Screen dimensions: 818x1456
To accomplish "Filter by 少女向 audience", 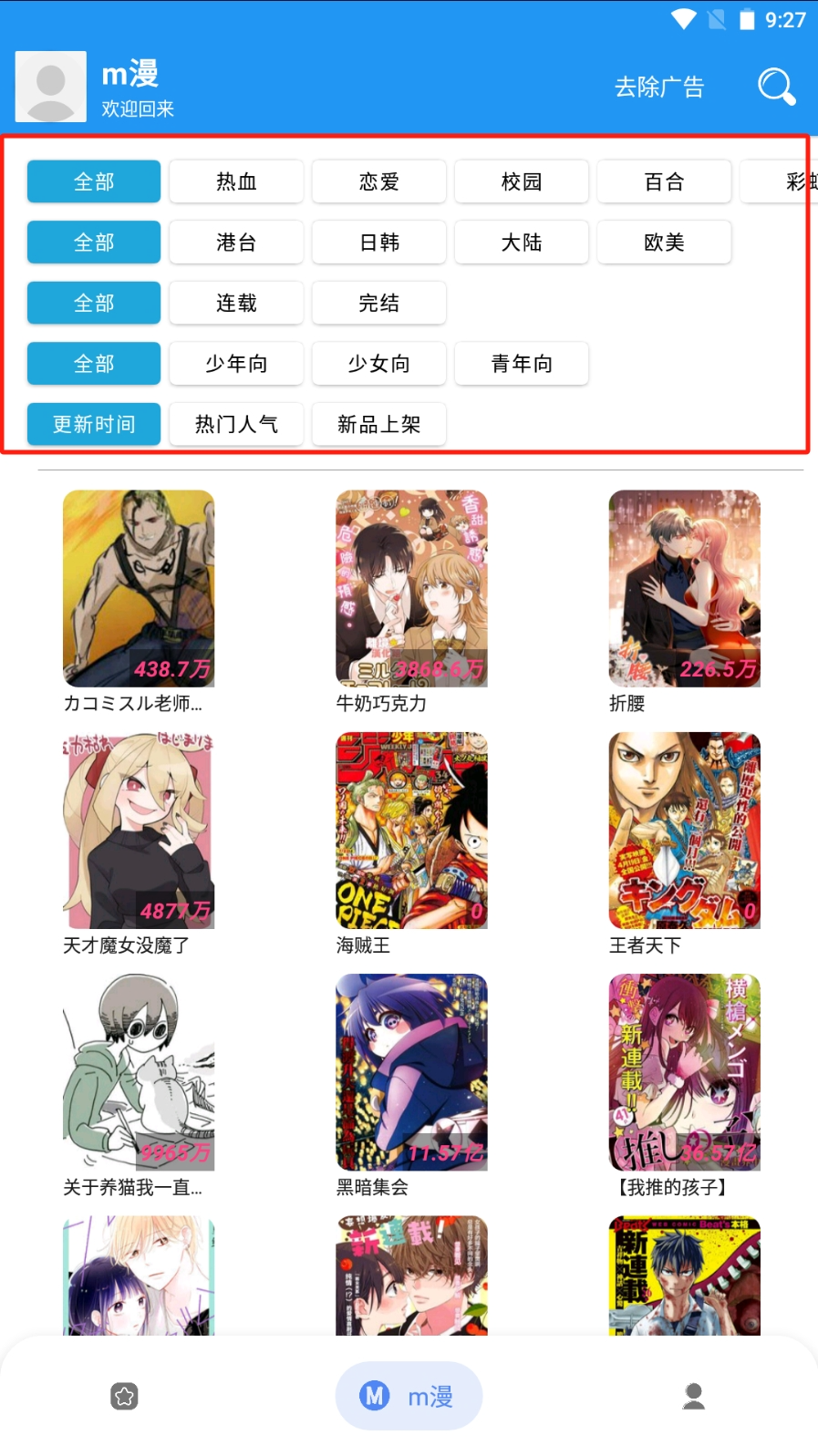I will click(378, 364).
